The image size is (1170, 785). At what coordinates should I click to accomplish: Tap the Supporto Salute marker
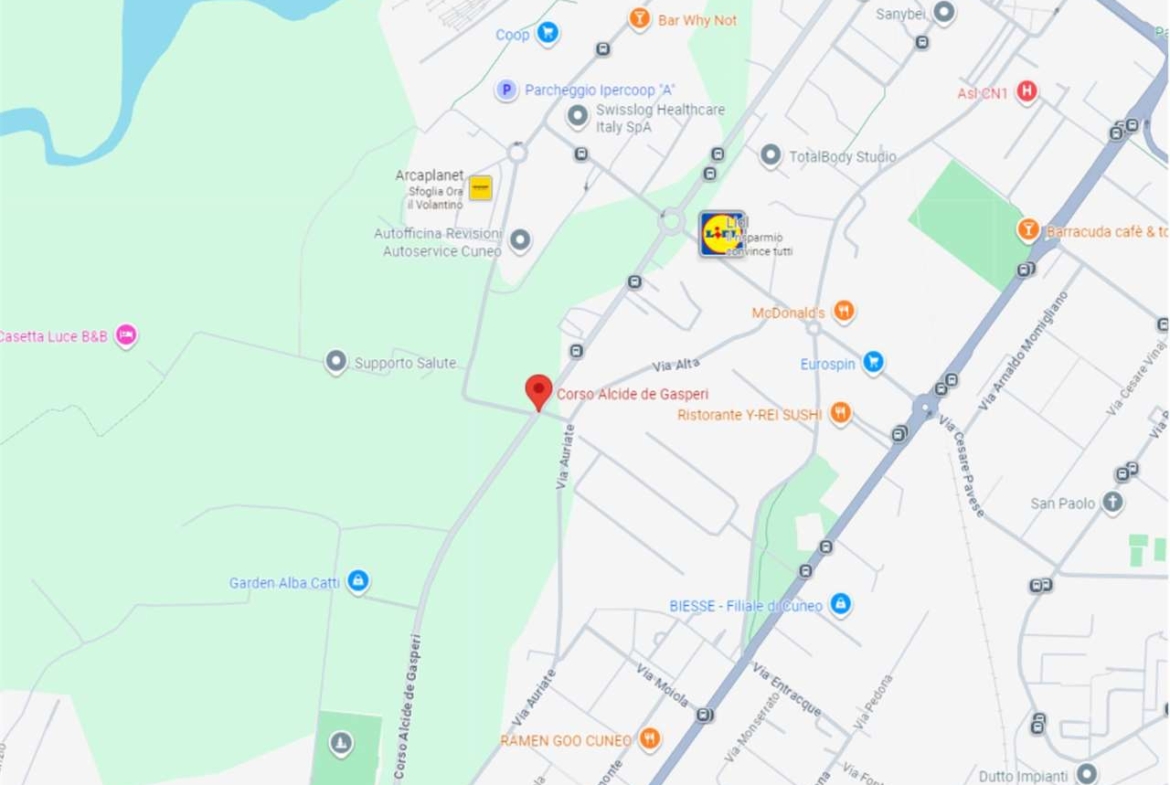[x=336, y=362]
